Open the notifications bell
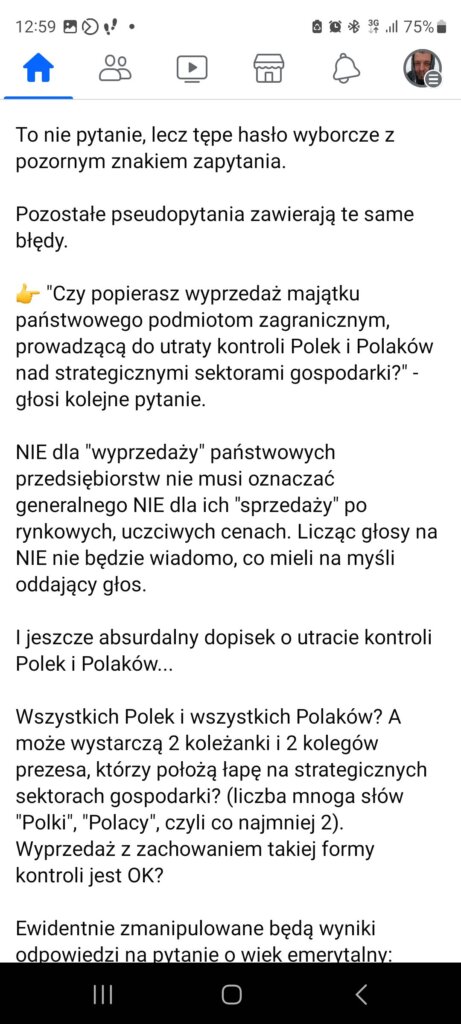461x1024 pixels. coord(346,68)
